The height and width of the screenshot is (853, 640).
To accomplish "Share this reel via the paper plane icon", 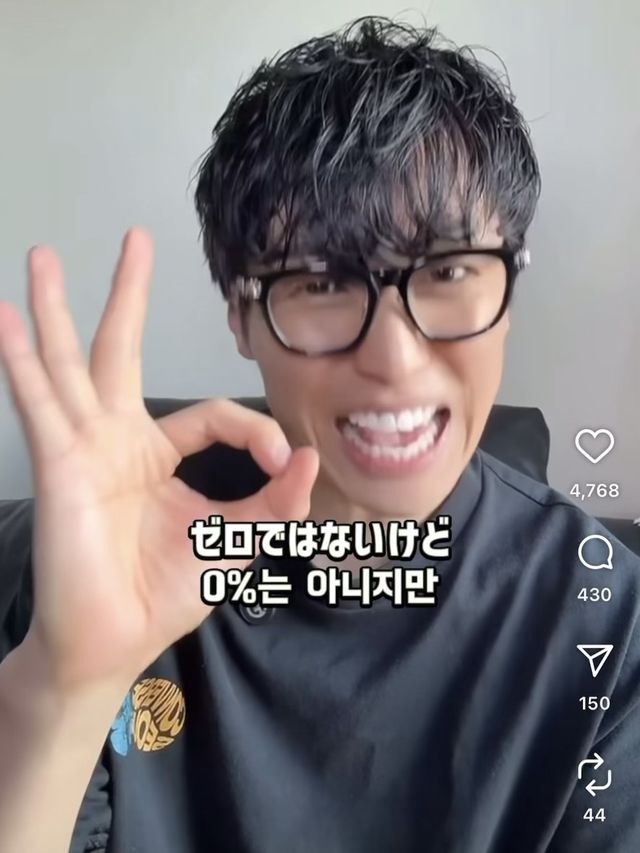I will [594, 660].
